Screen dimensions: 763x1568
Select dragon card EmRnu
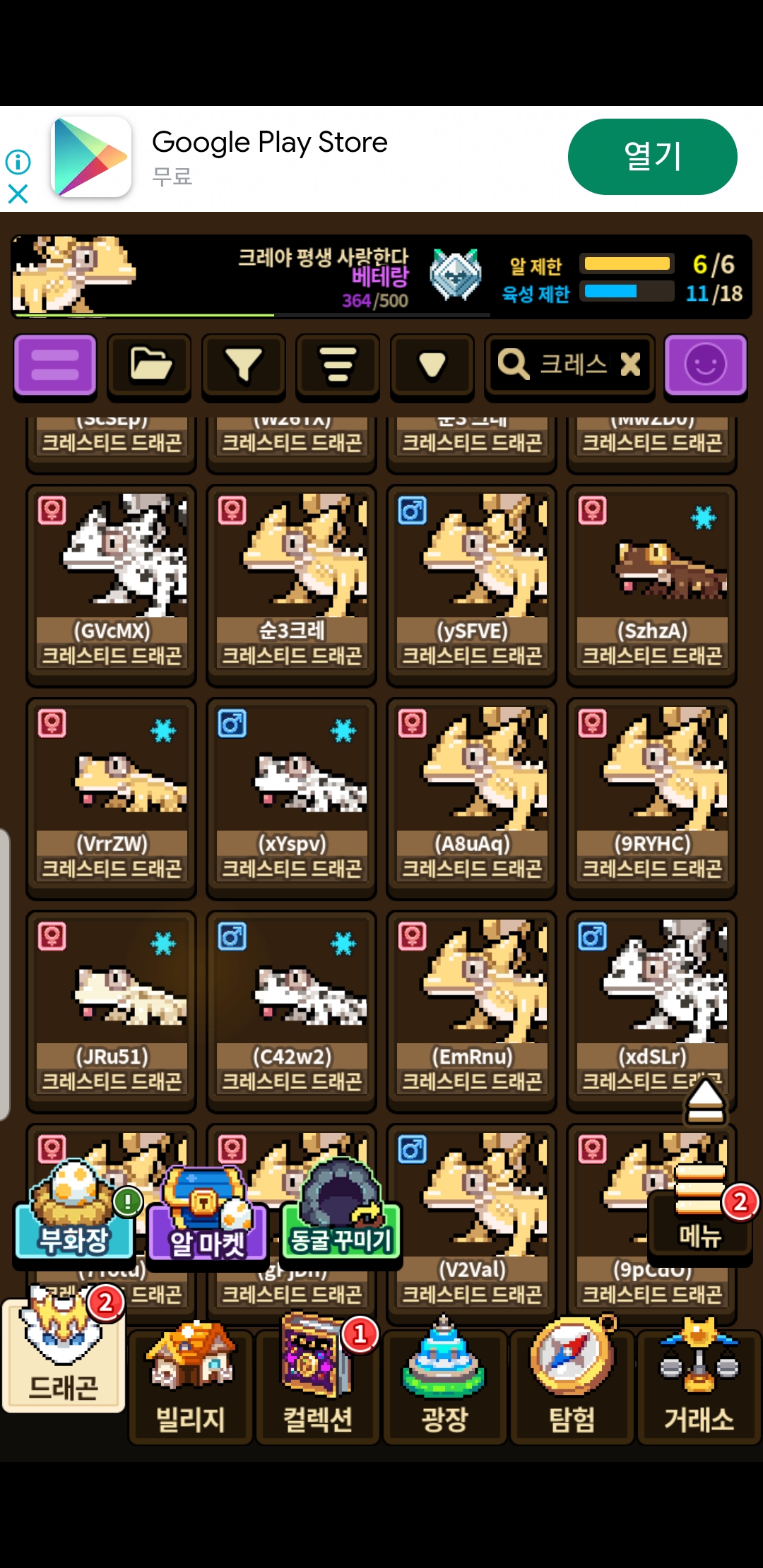pos(471,1011)
